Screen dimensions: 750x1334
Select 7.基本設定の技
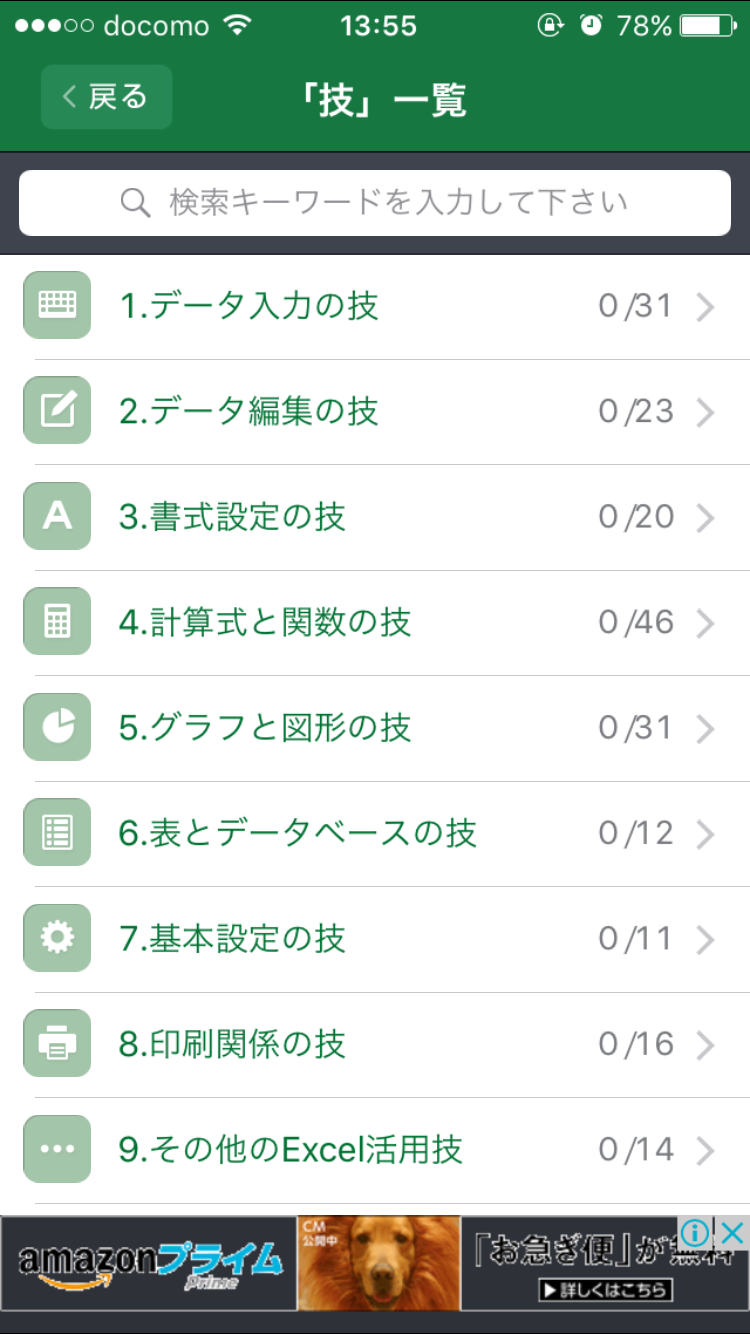tap(375, 939)
